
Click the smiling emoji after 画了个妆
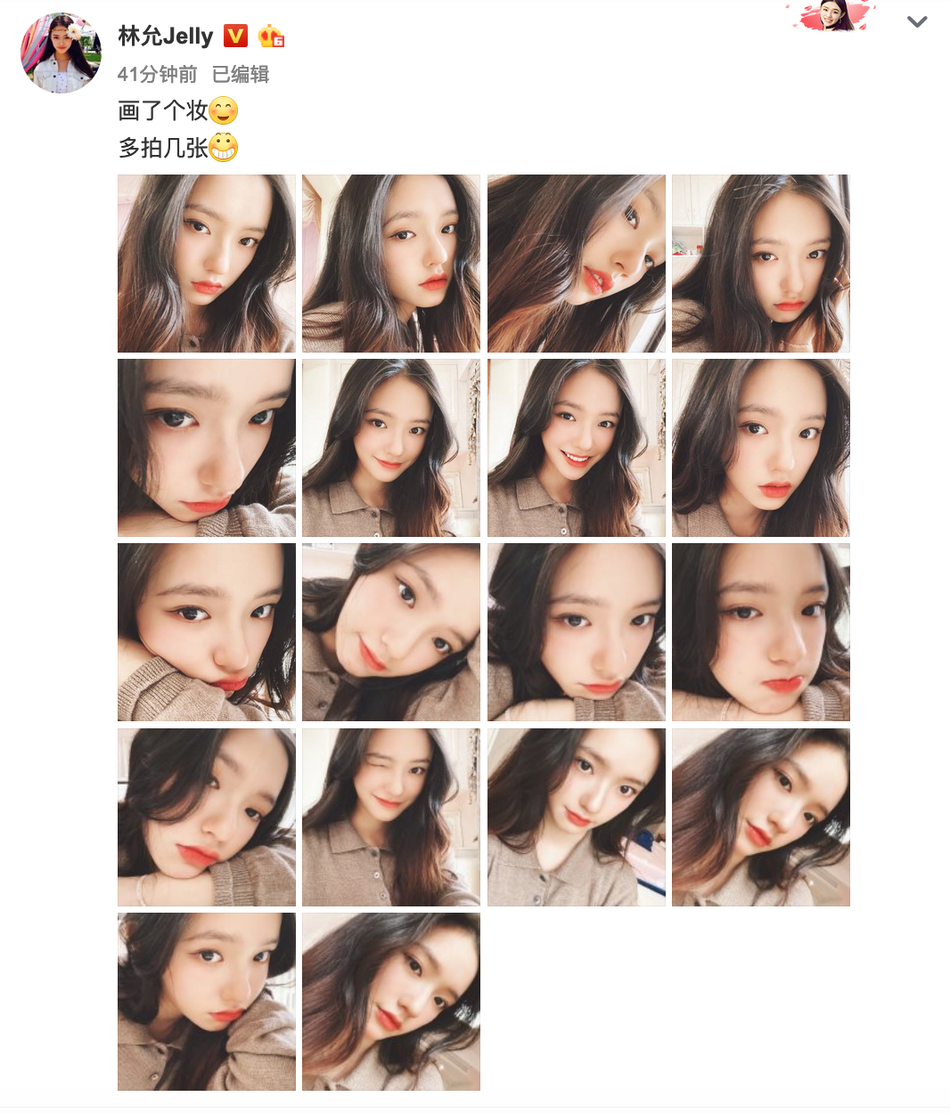click(x=222, y=112)
